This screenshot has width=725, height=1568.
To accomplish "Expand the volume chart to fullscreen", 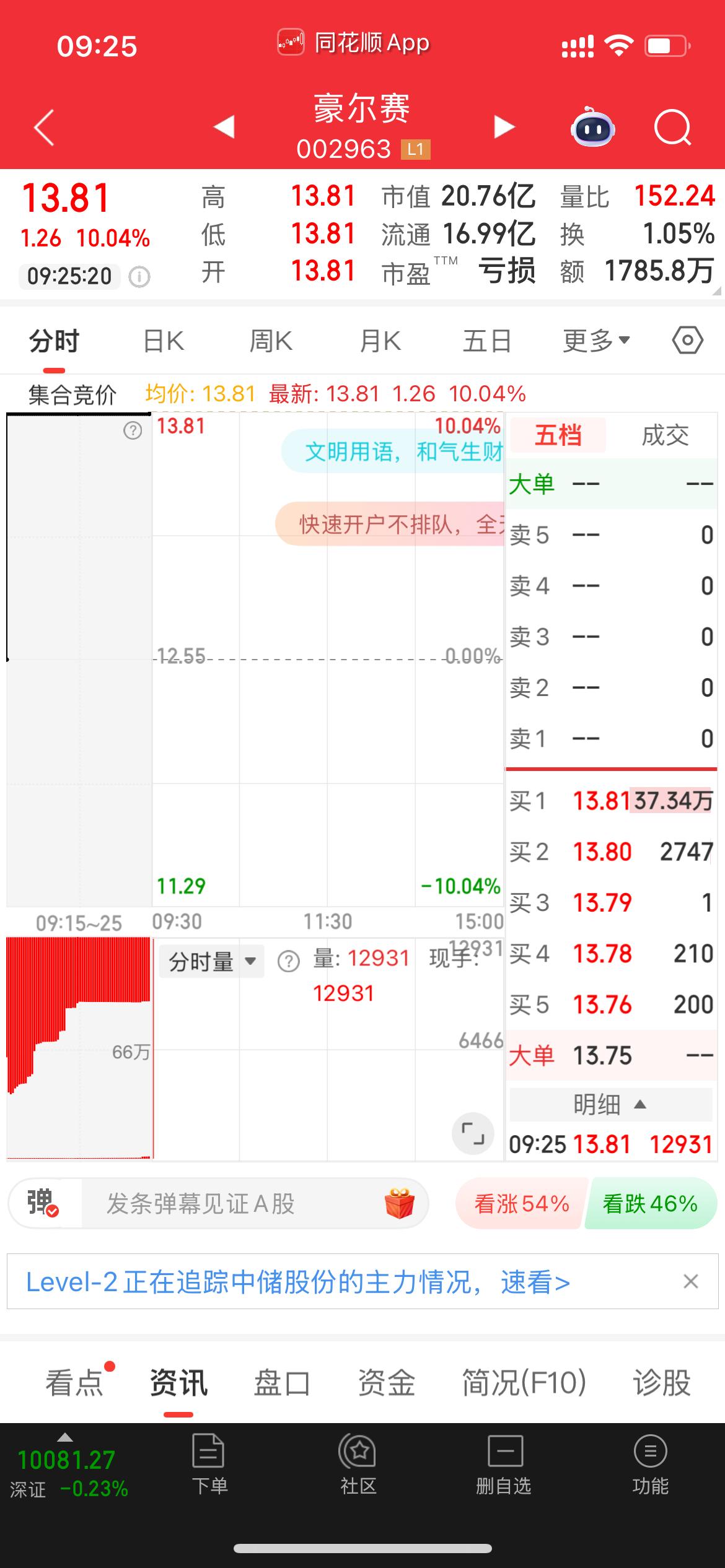I will coord(473,1133).
